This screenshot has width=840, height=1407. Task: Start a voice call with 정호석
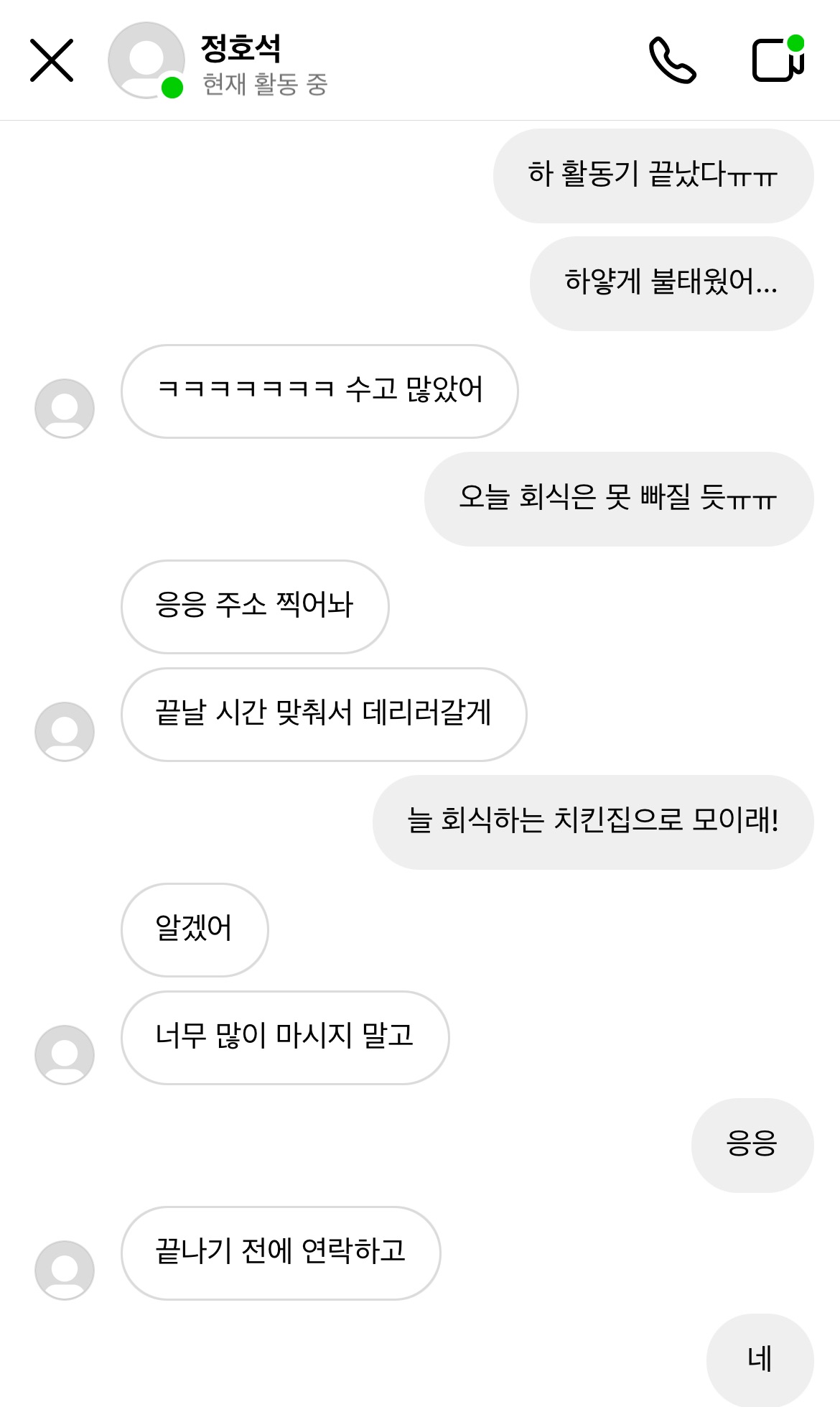672,60
